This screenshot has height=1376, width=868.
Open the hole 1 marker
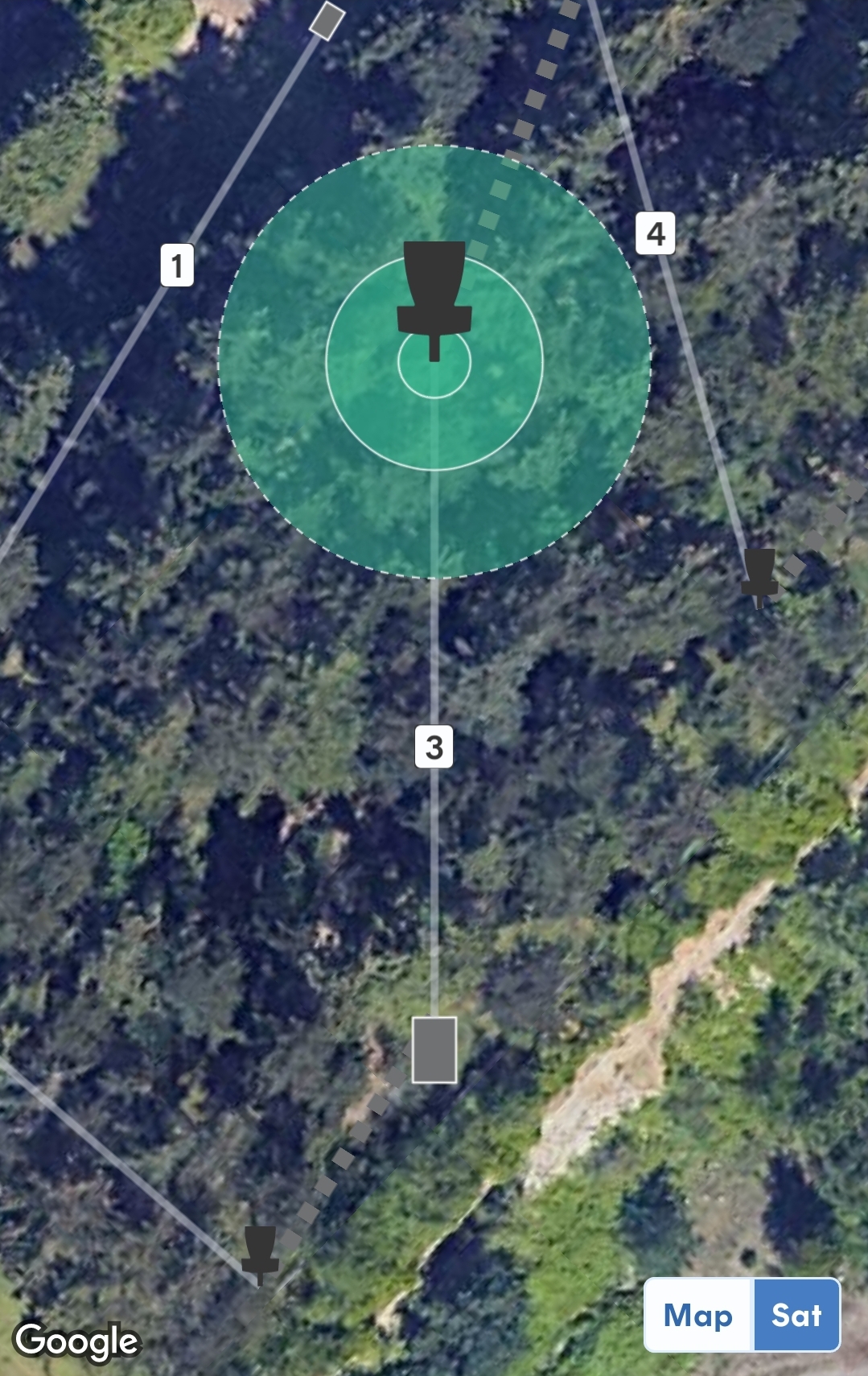point(177,265)
